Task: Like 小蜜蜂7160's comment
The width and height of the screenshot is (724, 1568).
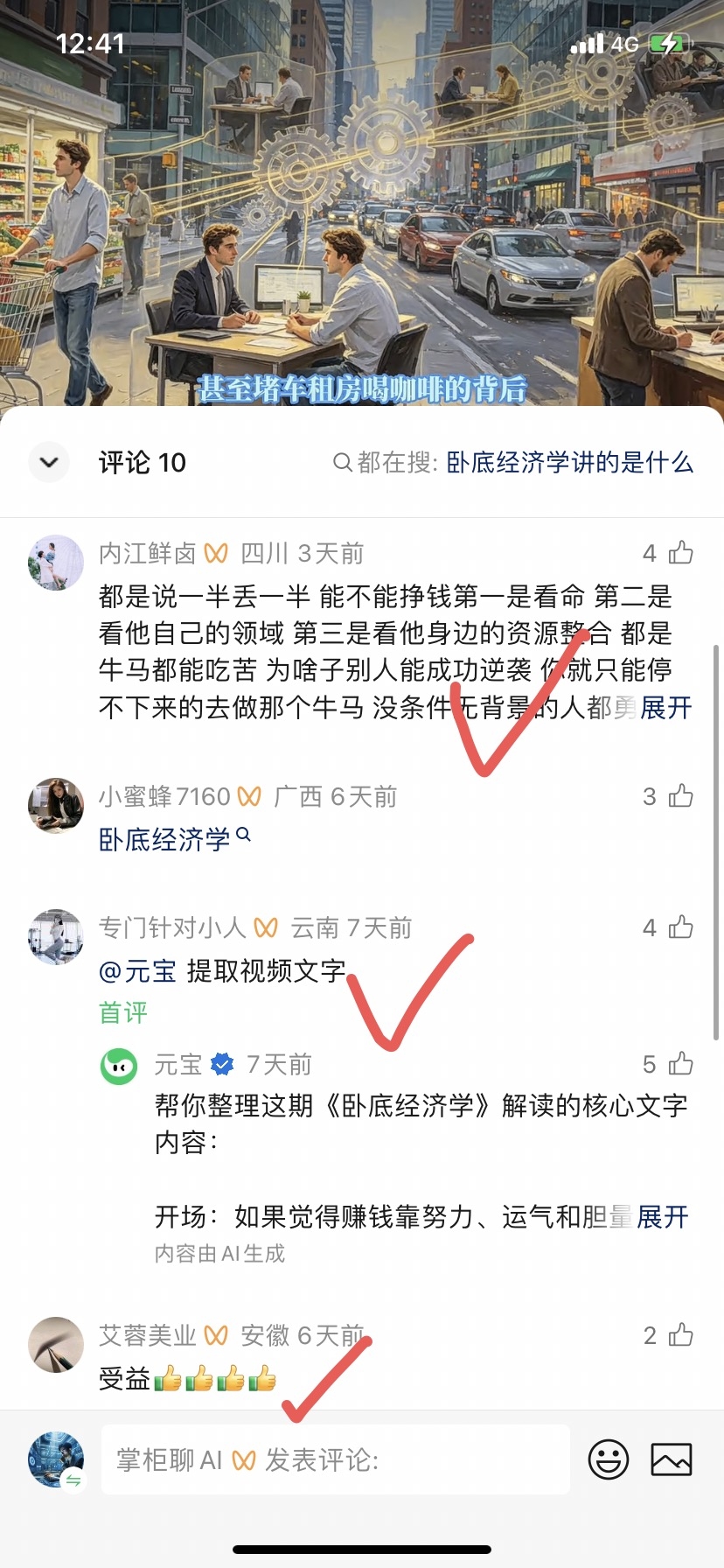Action: point(680,796)
